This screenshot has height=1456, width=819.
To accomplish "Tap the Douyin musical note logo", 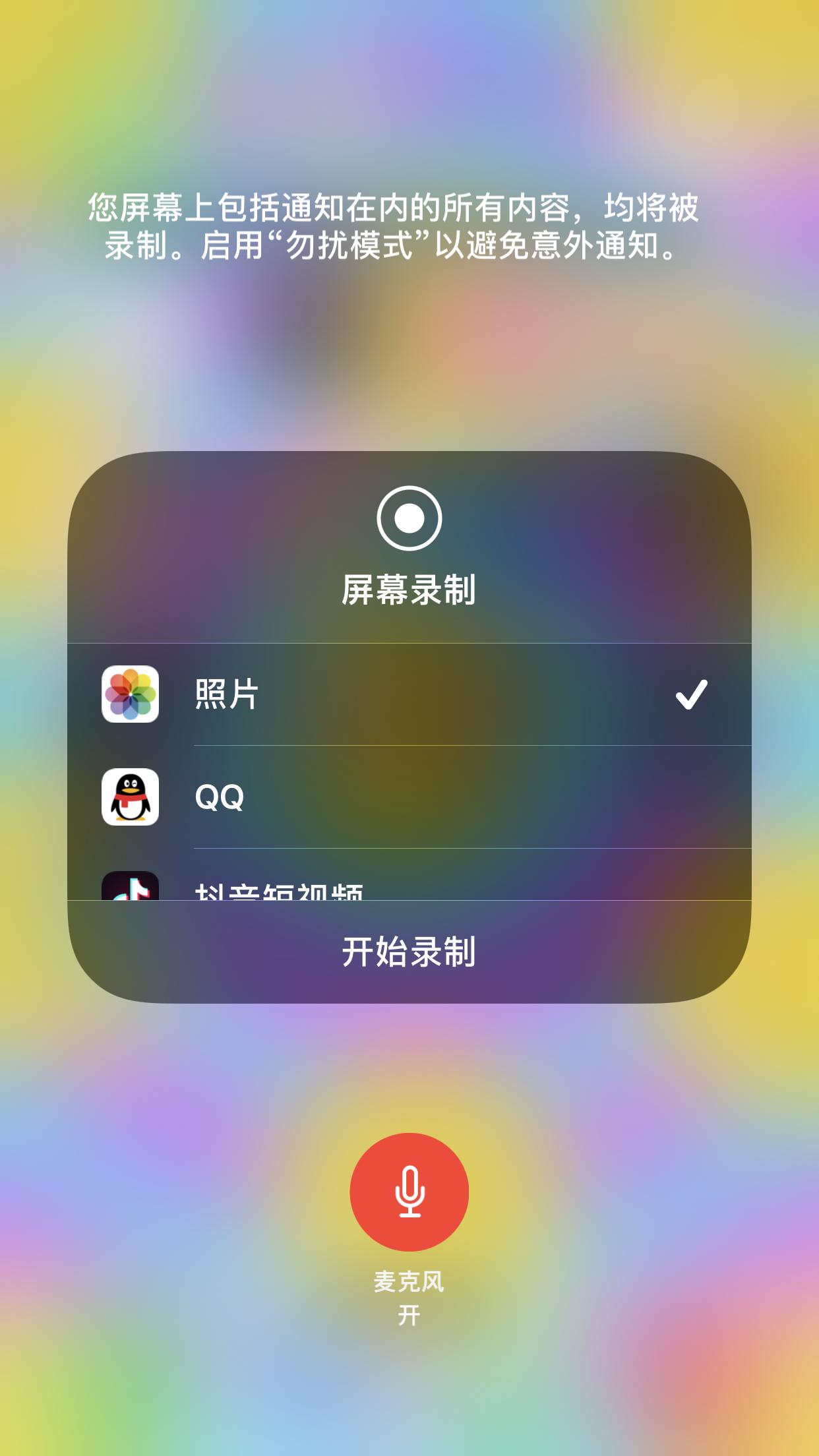I will click(130, 894).
